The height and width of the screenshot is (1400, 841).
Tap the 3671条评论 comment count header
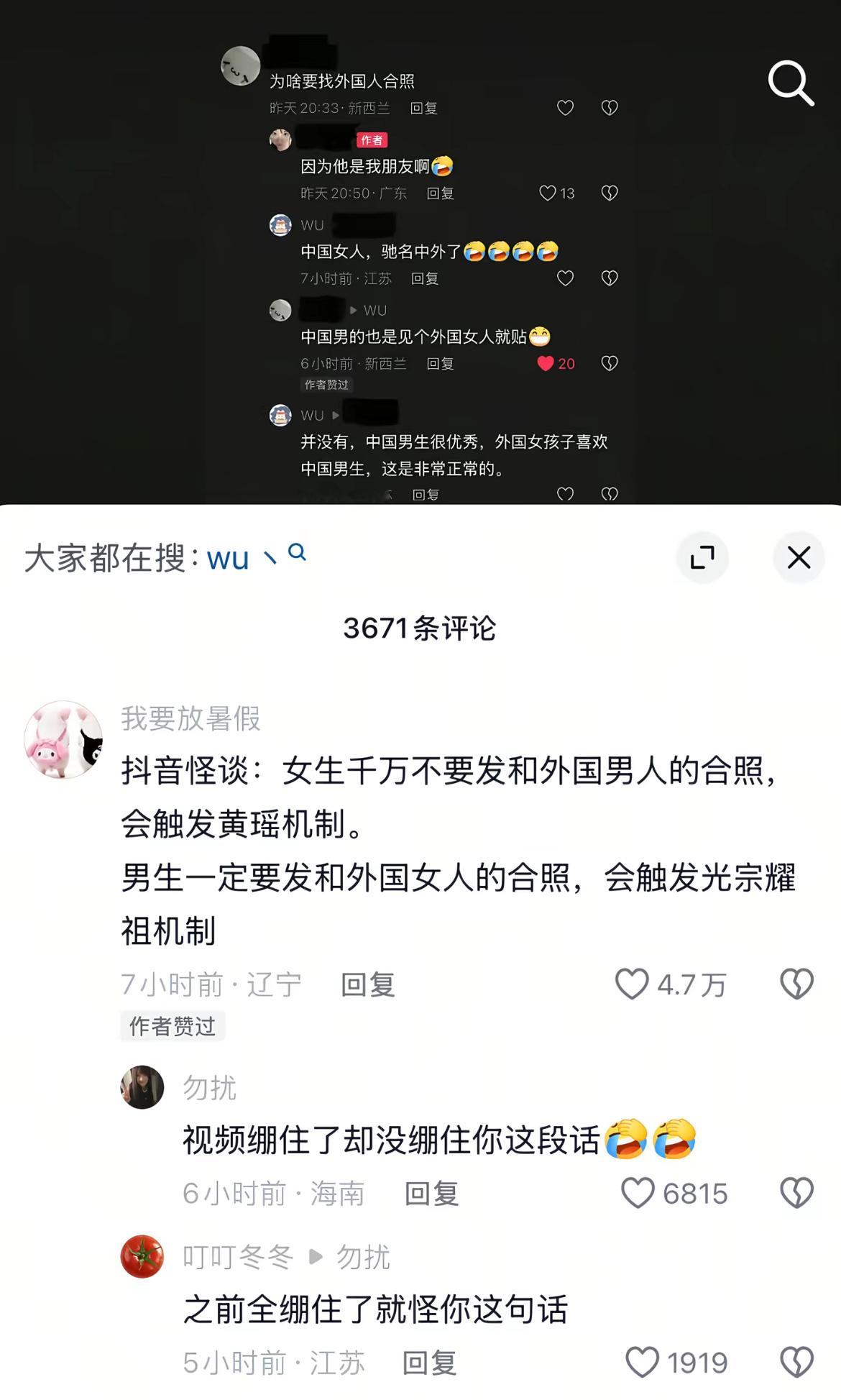[x=420, y=627]
